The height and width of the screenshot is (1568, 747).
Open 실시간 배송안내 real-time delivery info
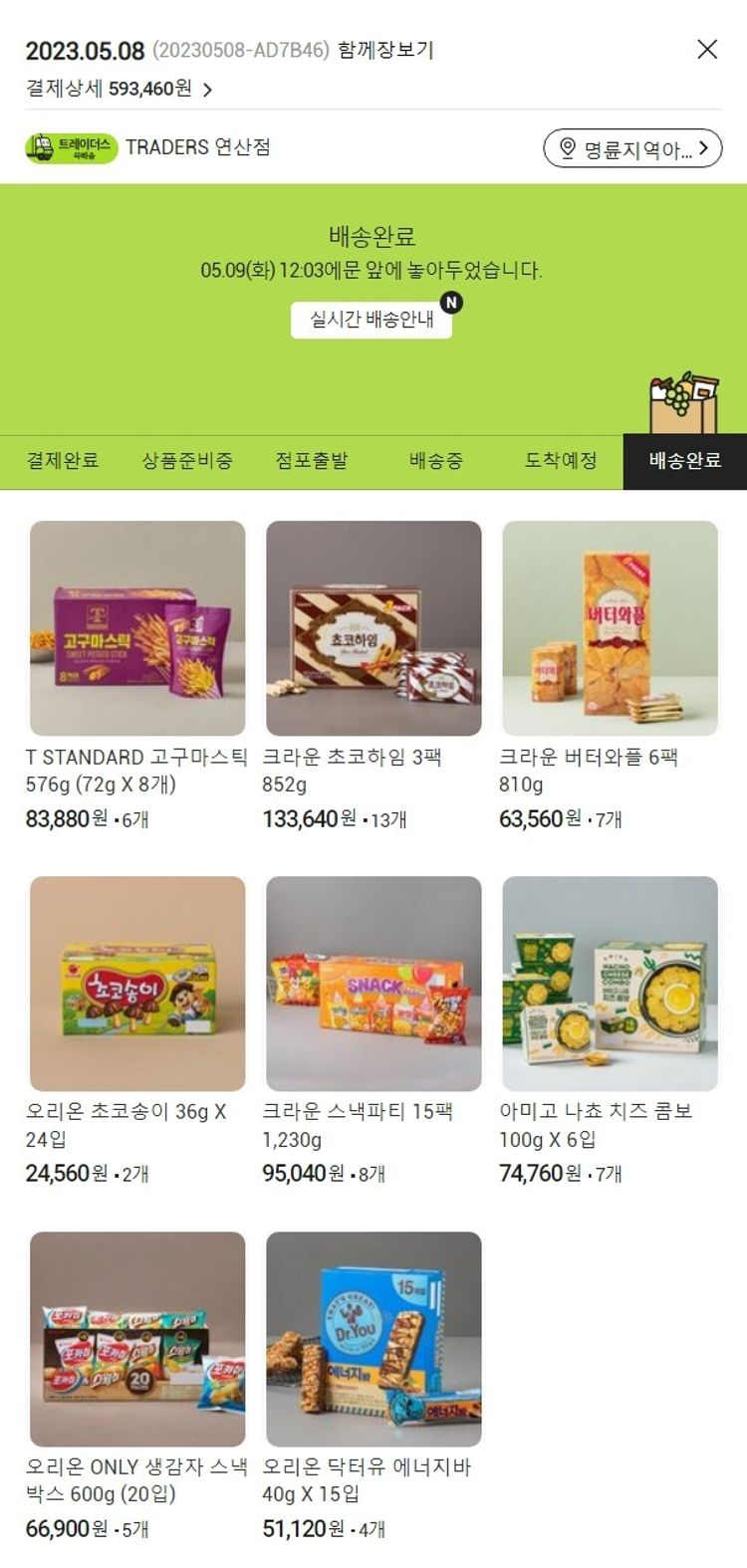pos(372,320)
